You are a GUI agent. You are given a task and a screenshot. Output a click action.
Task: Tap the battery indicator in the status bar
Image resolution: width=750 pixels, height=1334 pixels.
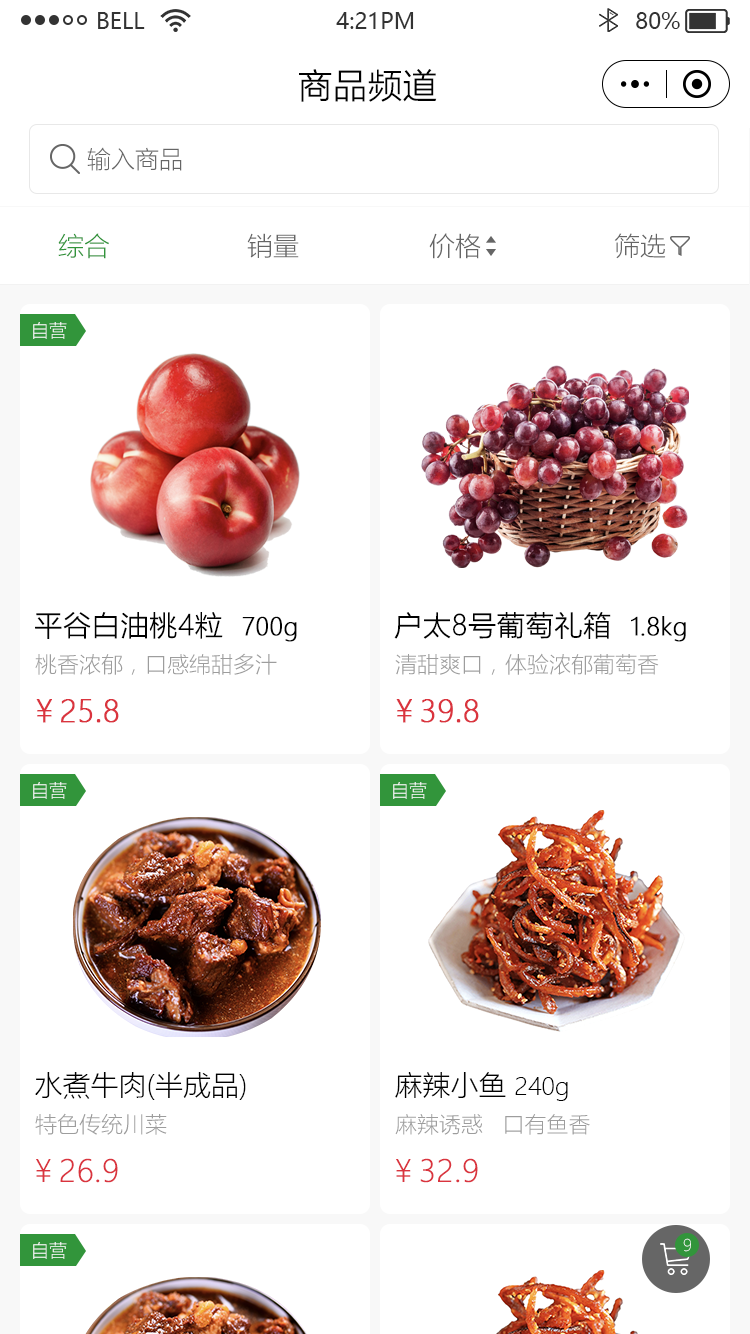pos(705,19)
